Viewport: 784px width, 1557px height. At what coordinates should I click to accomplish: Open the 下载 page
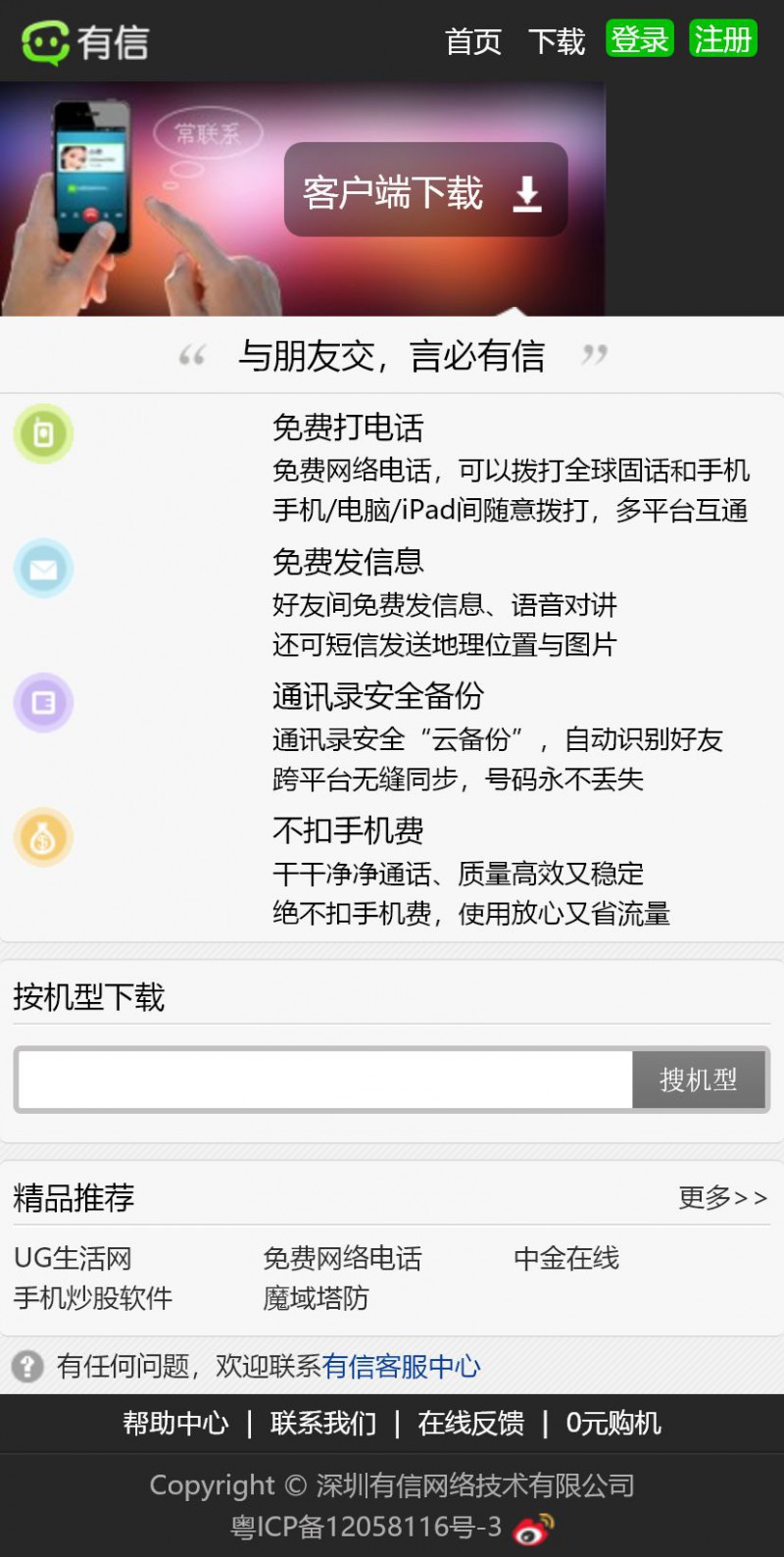556,41
